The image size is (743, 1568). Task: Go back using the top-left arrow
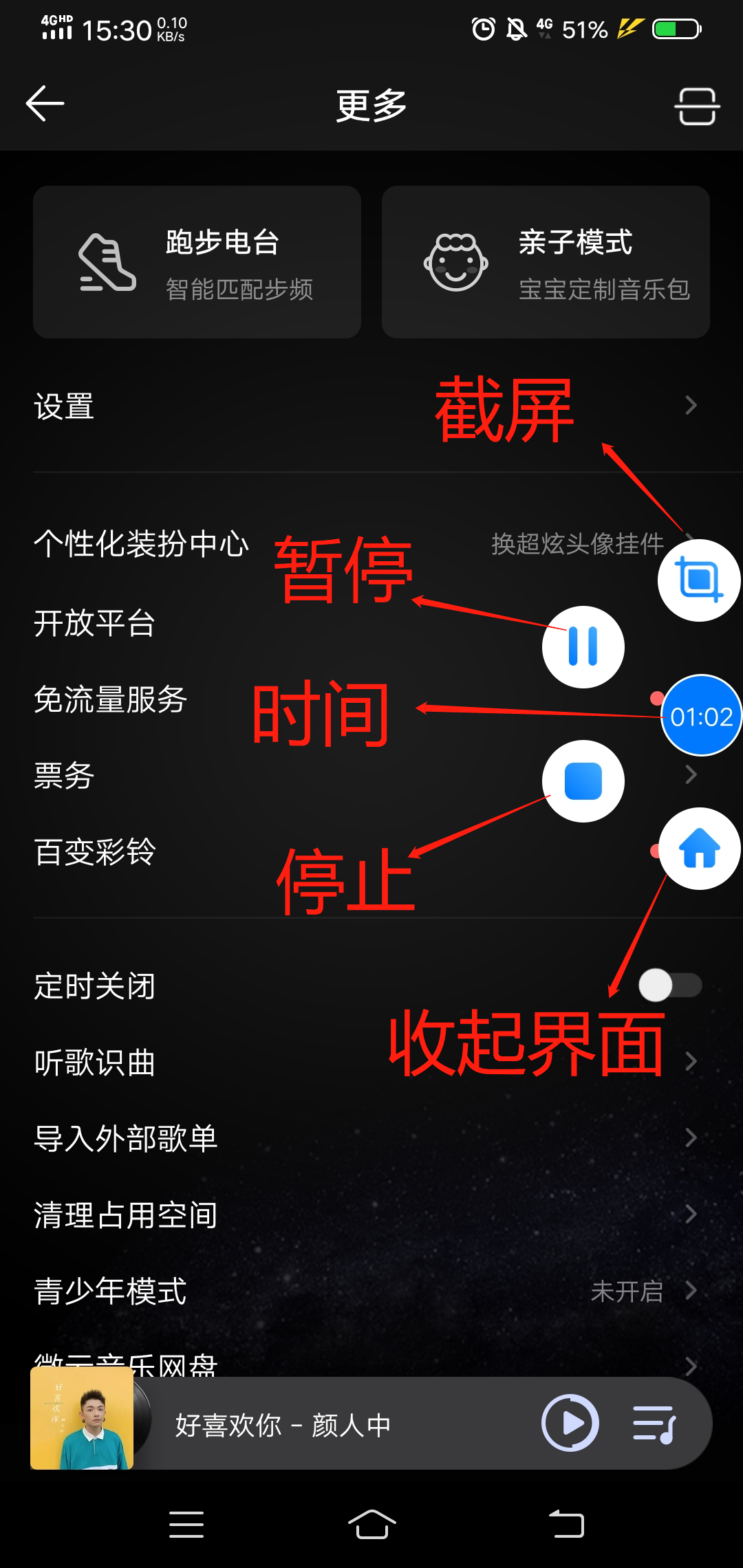point(45,104)
